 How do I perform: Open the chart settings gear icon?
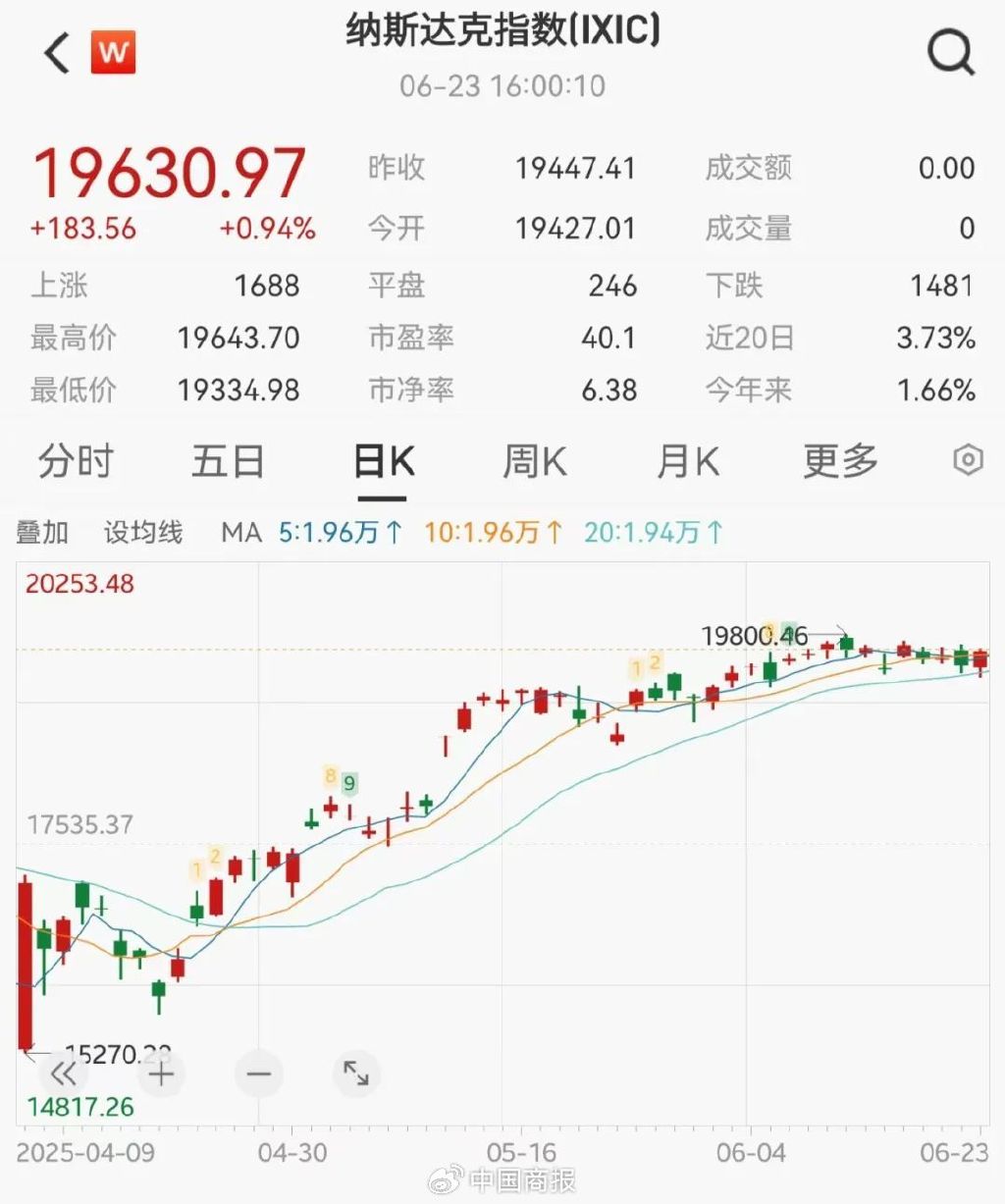968,460
